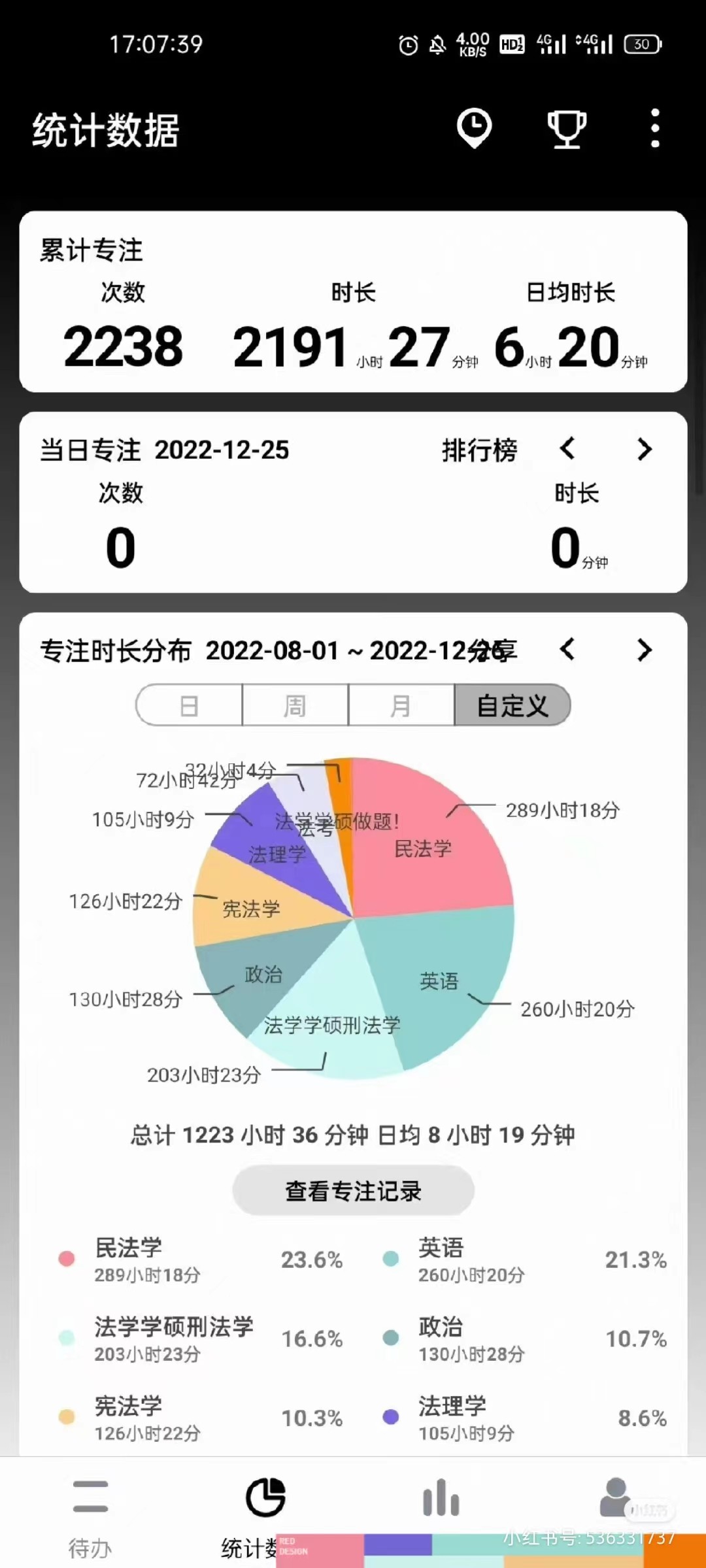Switch distribution view to 周
Viewport: 706px width, 1568px height.
295,705
